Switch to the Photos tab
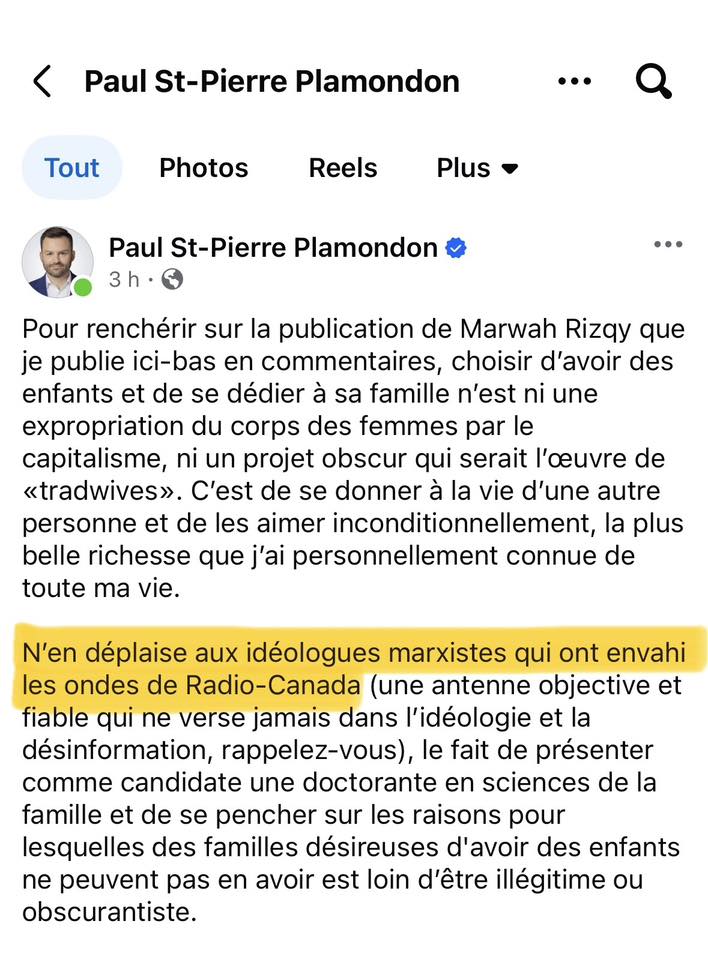Image resolution: width=708 pixels, height=960 pixels. pyautogui.click(x=203, y=167)
